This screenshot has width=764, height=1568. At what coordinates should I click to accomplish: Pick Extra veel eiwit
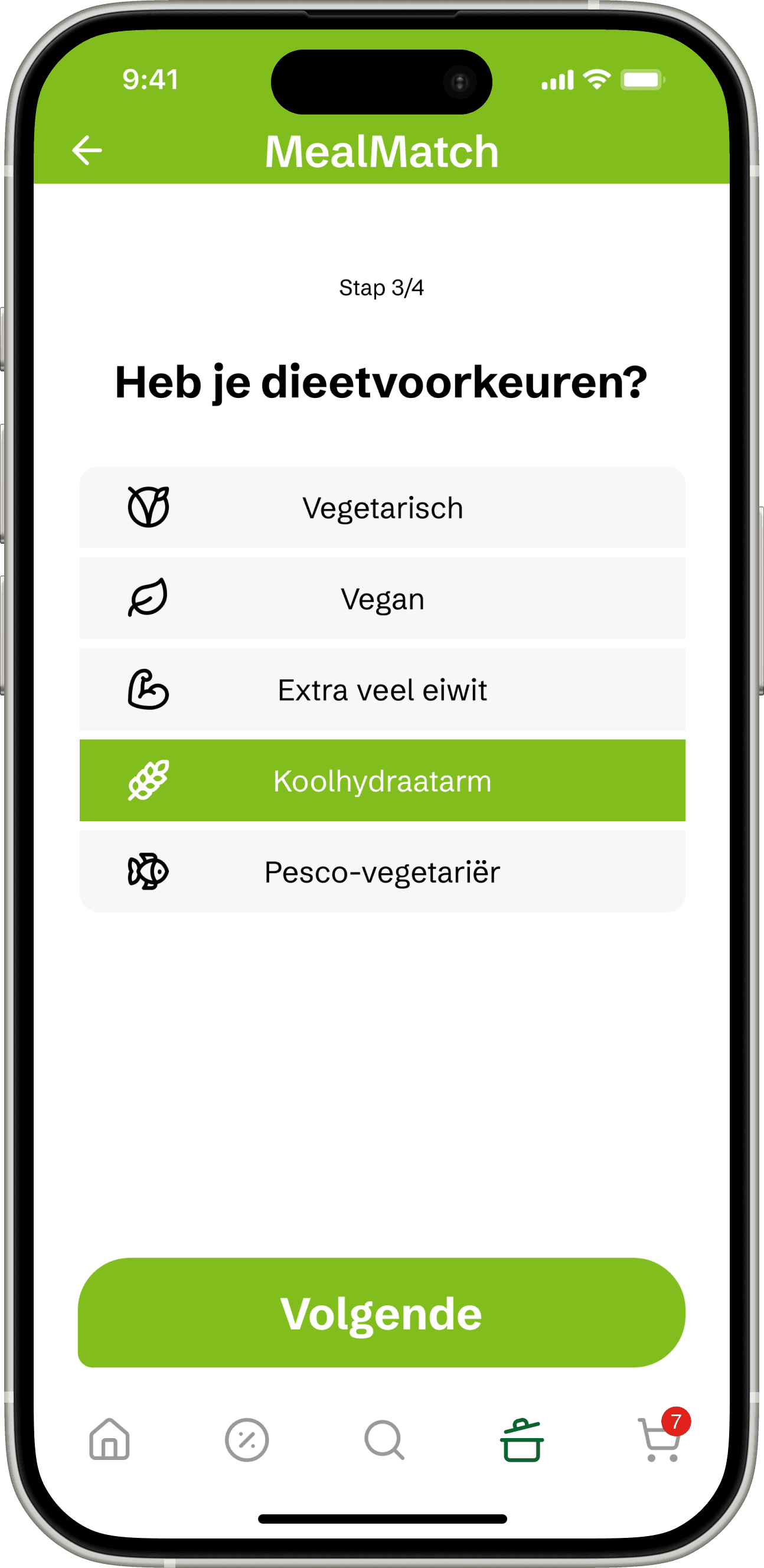[381, 690]
